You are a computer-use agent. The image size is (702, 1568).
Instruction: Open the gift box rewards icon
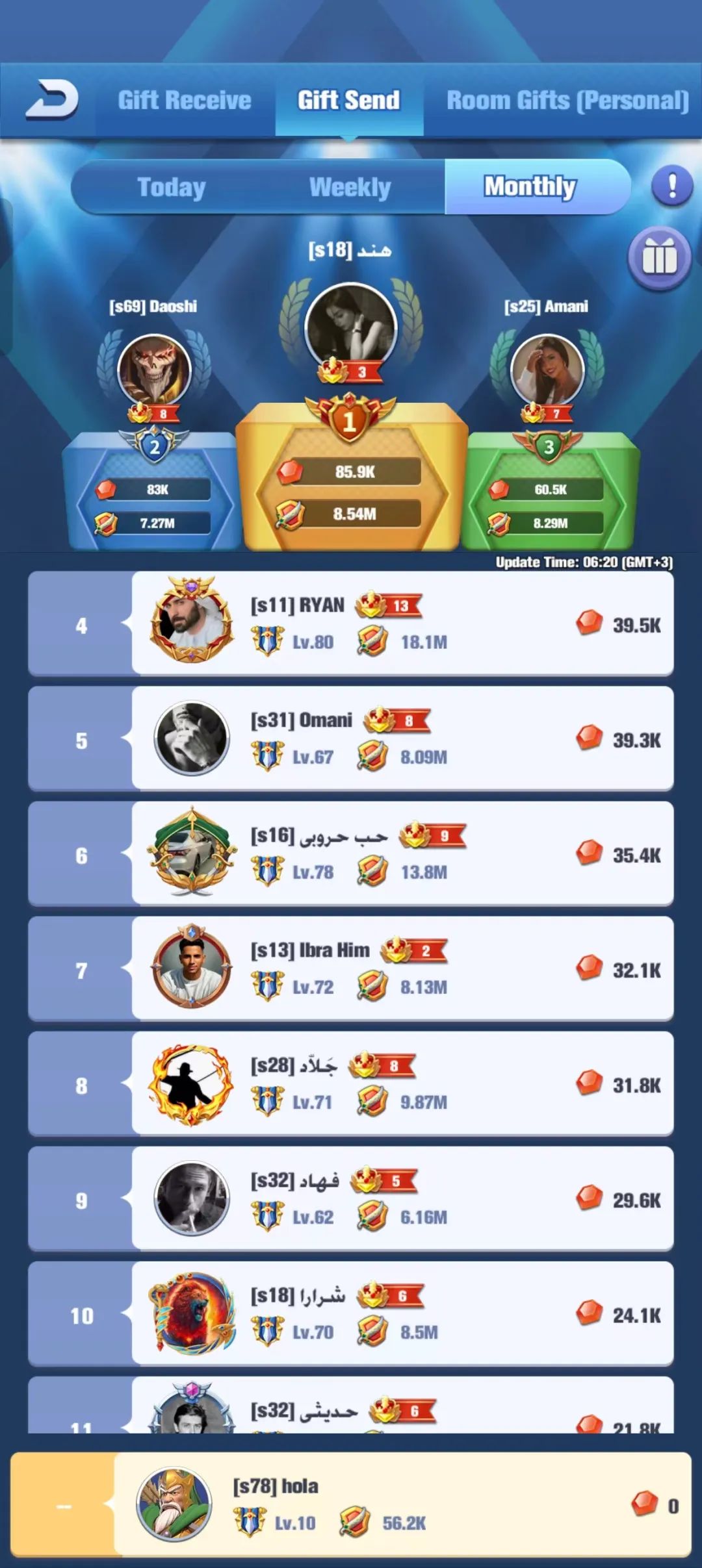coord(659,258)
